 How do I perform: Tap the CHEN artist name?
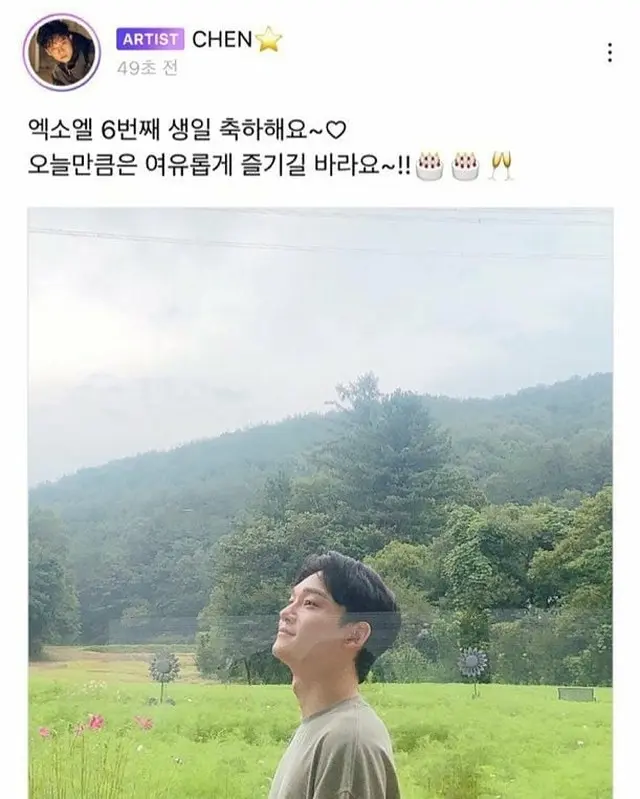click(x=221, y=39)
